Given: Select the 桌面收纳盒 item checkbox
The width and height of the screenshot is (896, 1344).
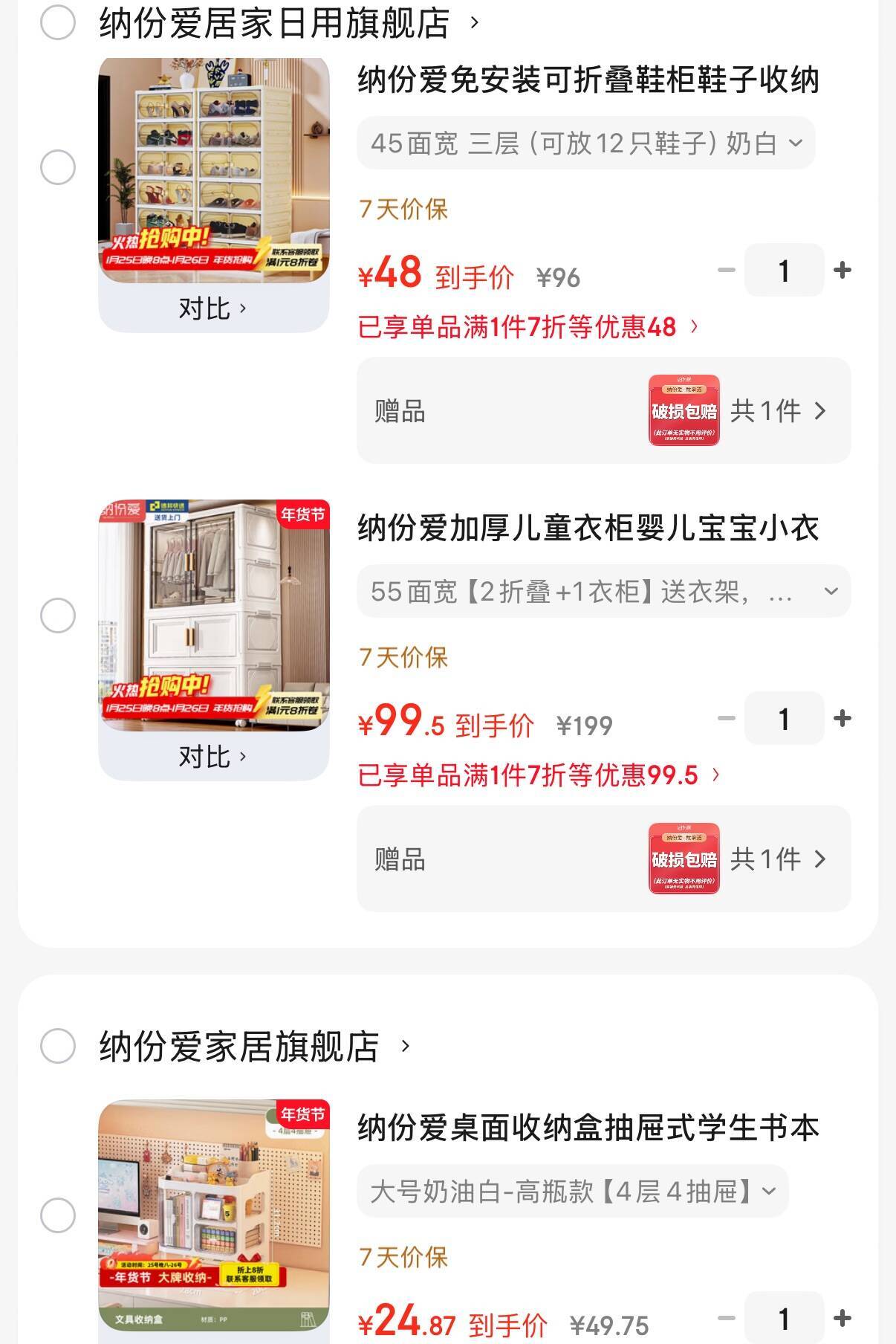Looking at the screenshot, I should tap(58, 1216).
